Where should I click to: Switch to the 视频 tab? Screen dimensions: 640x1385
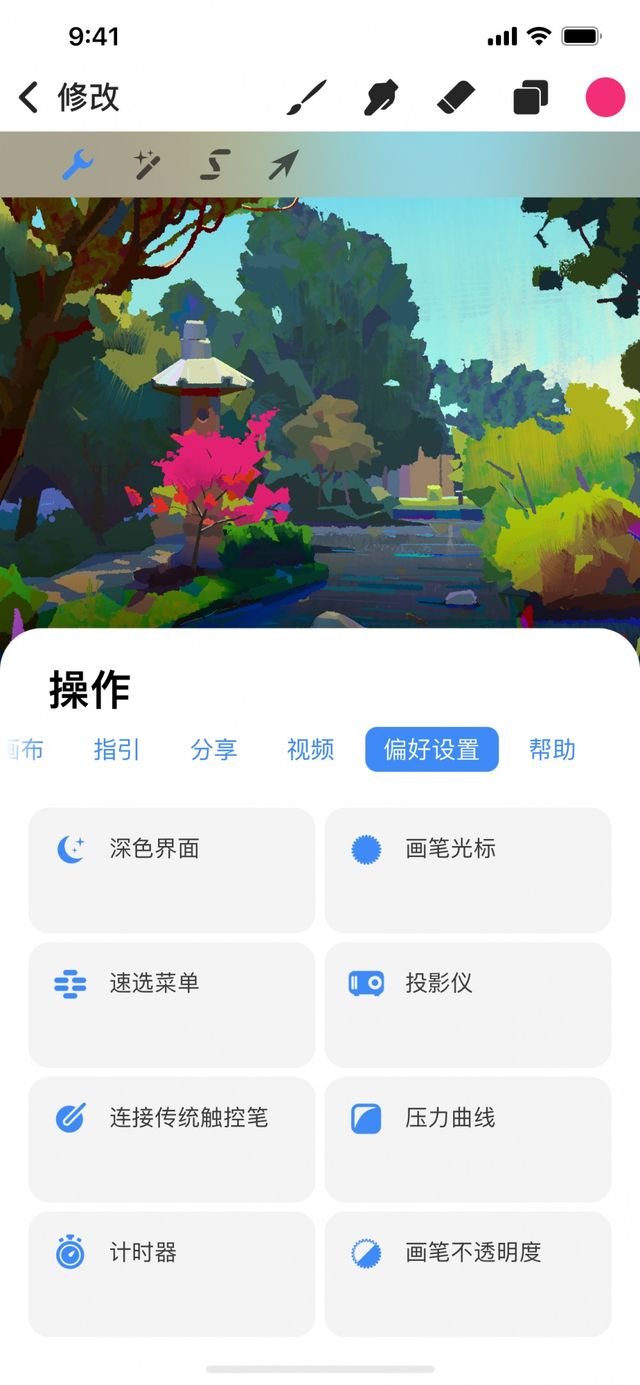point(310,750)
